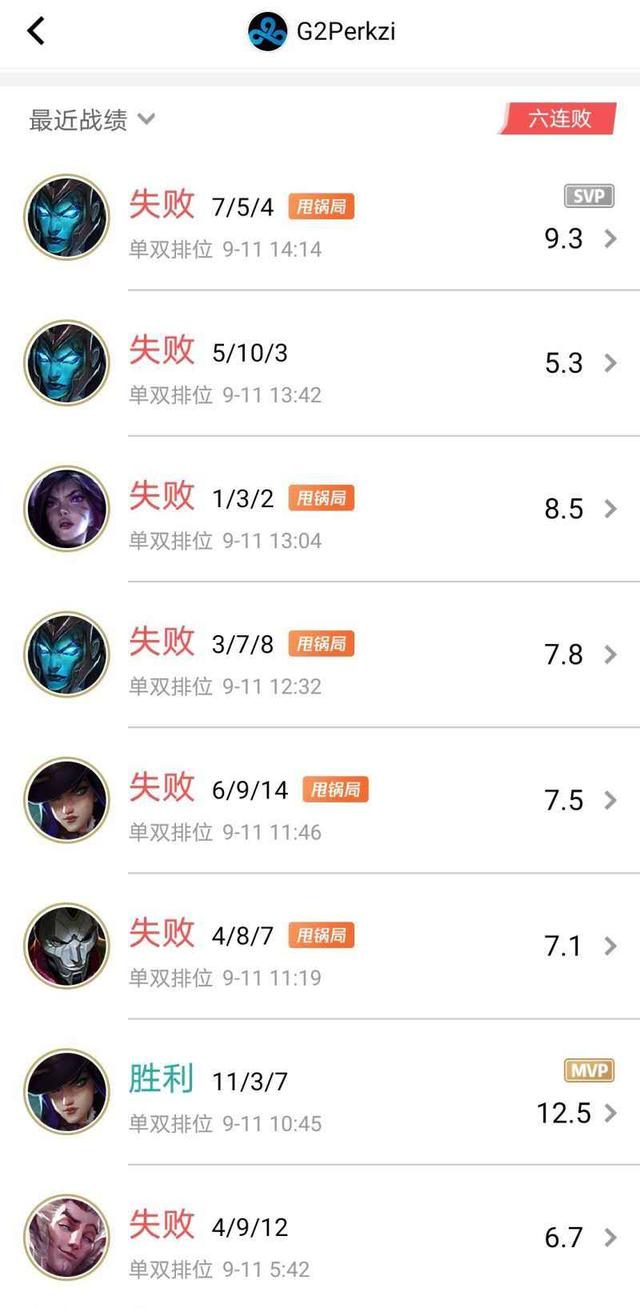View the 1/3/2 match at 9-11 13:04
This screenshot has width=640, height=1308.
pos(320,509)
